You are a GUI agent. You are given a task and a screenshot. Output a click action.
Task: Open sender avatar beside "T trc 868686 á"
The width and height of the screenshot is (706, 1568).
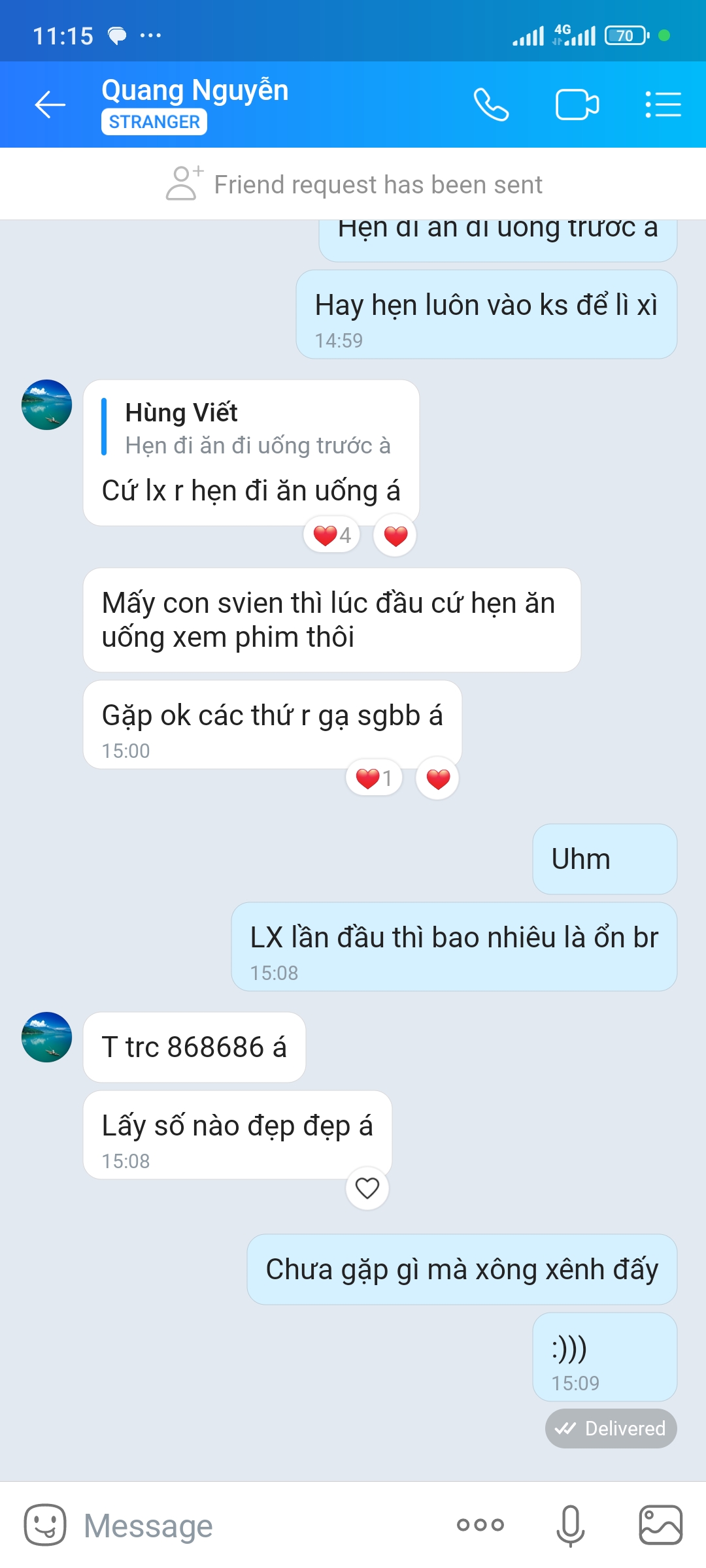point(46,1037)
